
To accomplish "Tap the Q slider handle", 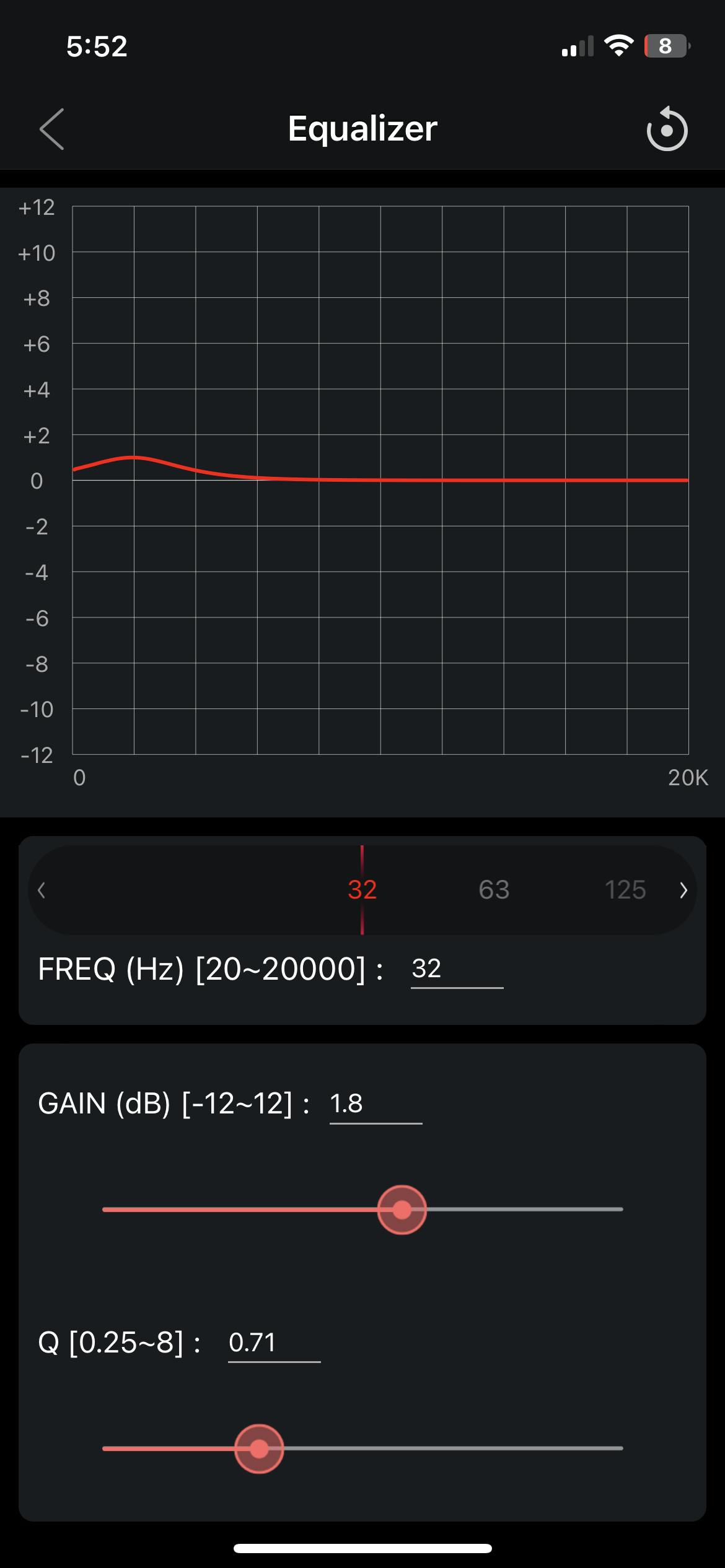I will tap(259, 1448).
